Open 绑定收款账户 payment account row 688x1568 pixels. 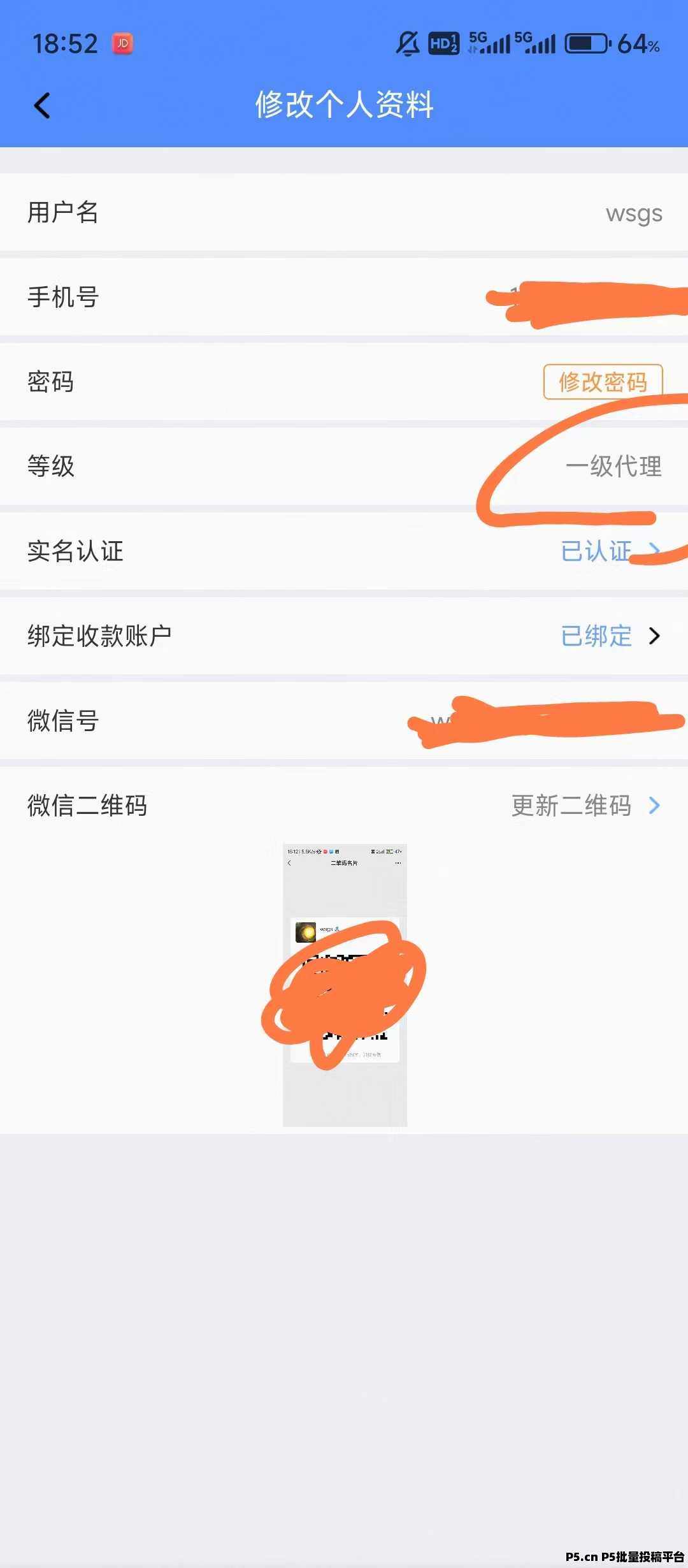click(x=344, y=636)
